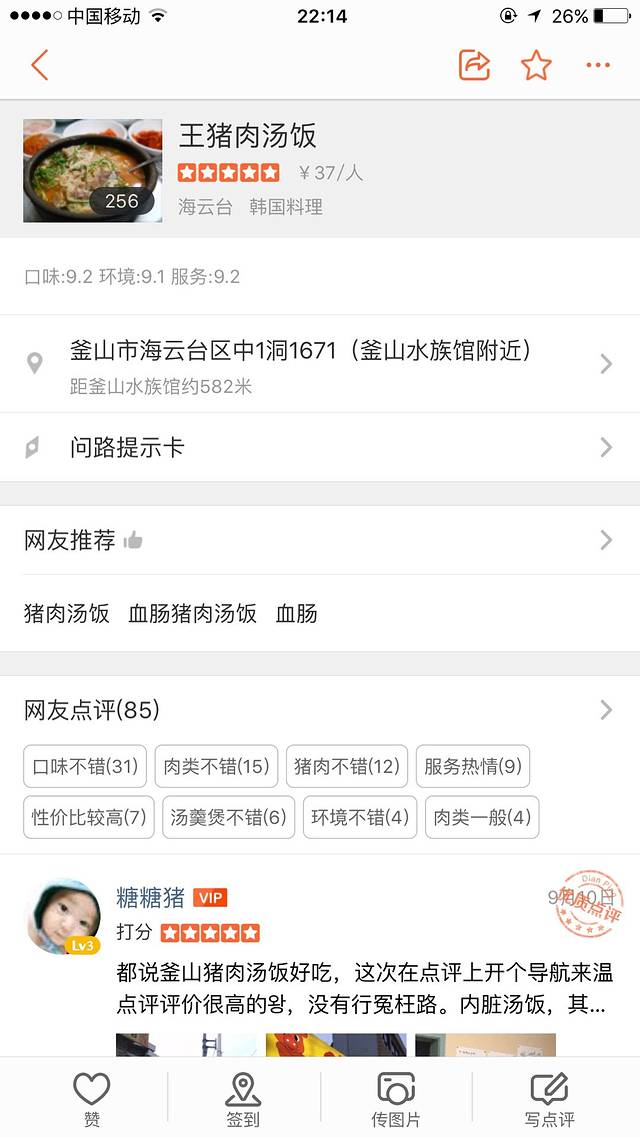The height and width of the screenshot is (1137, 640).
Task: Check in via the 签到 button
Action: tap(243, 1098)
